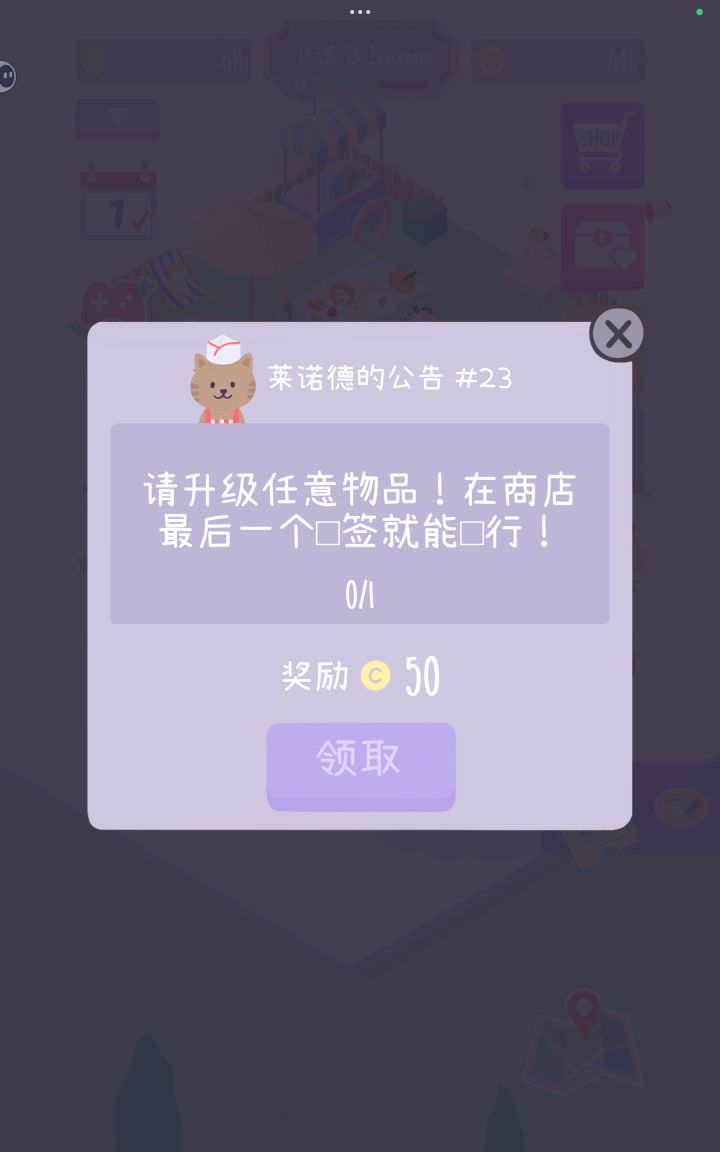The image size is (720, 1152).
Task: Tap the three-dot handle at the top
Action: (360, 12)
